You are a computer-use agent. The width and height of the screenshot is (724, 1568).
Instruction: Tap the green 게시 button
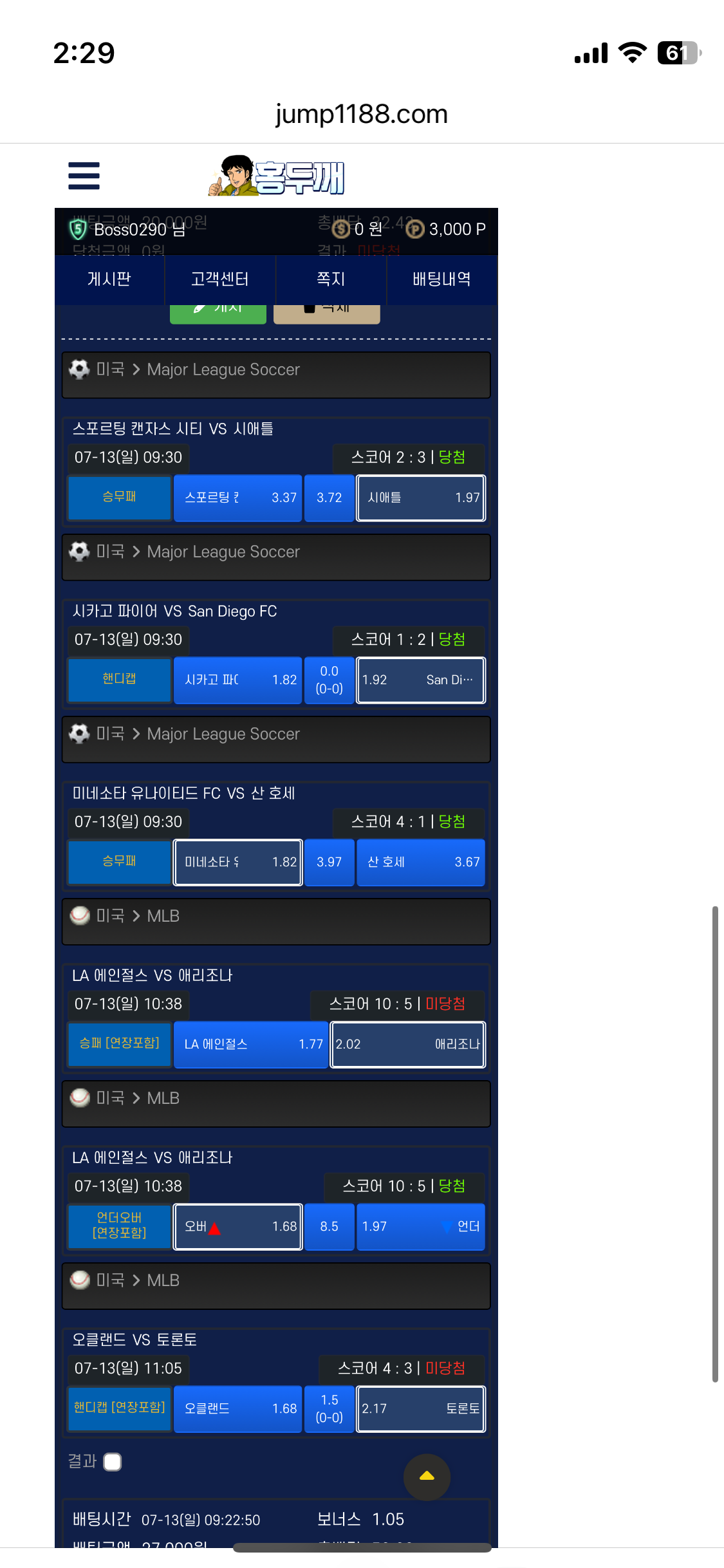click(x=218, y=313)
